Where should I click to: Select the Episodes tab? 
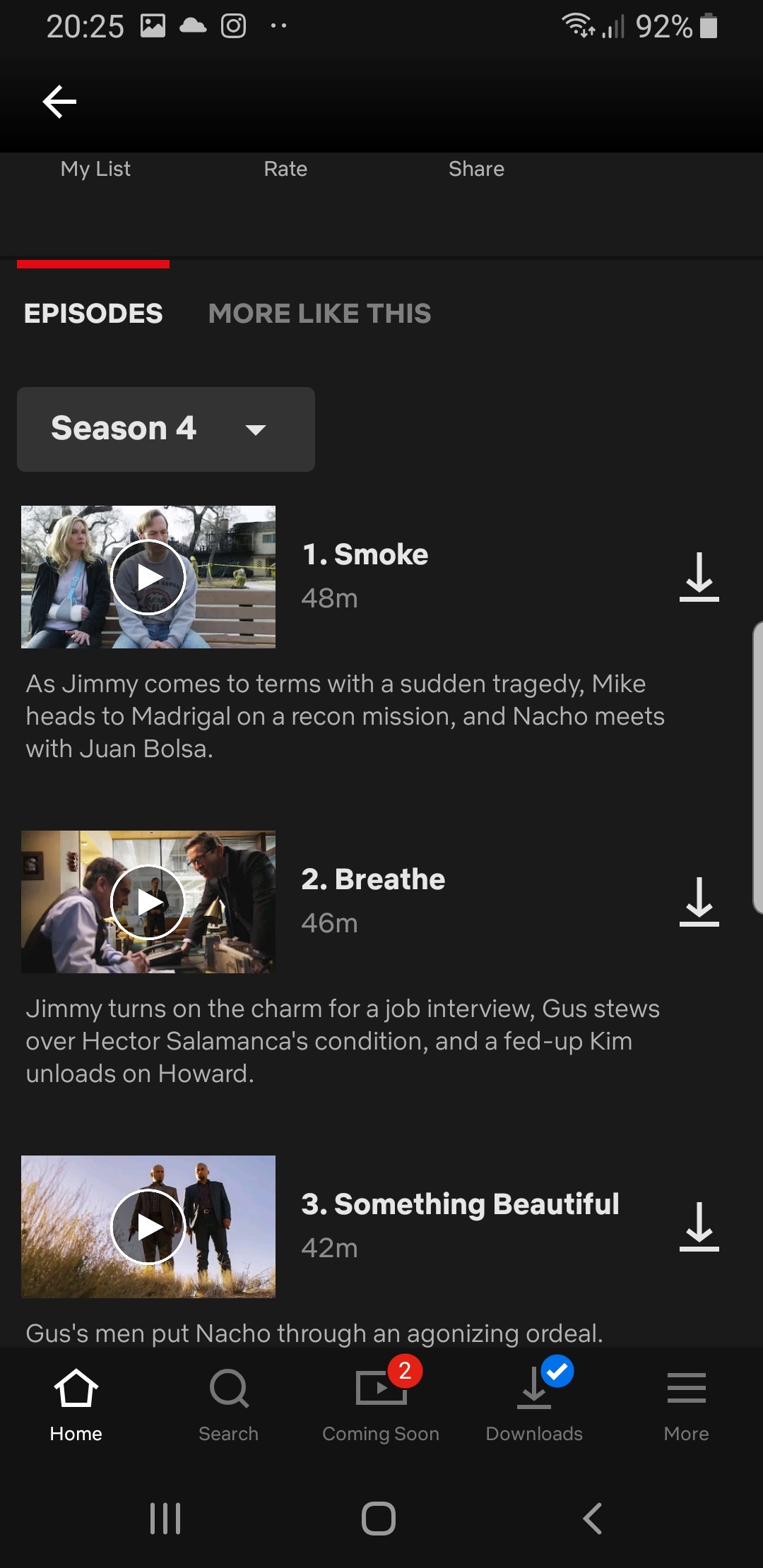pyautogui.click(x=93, y=314)
